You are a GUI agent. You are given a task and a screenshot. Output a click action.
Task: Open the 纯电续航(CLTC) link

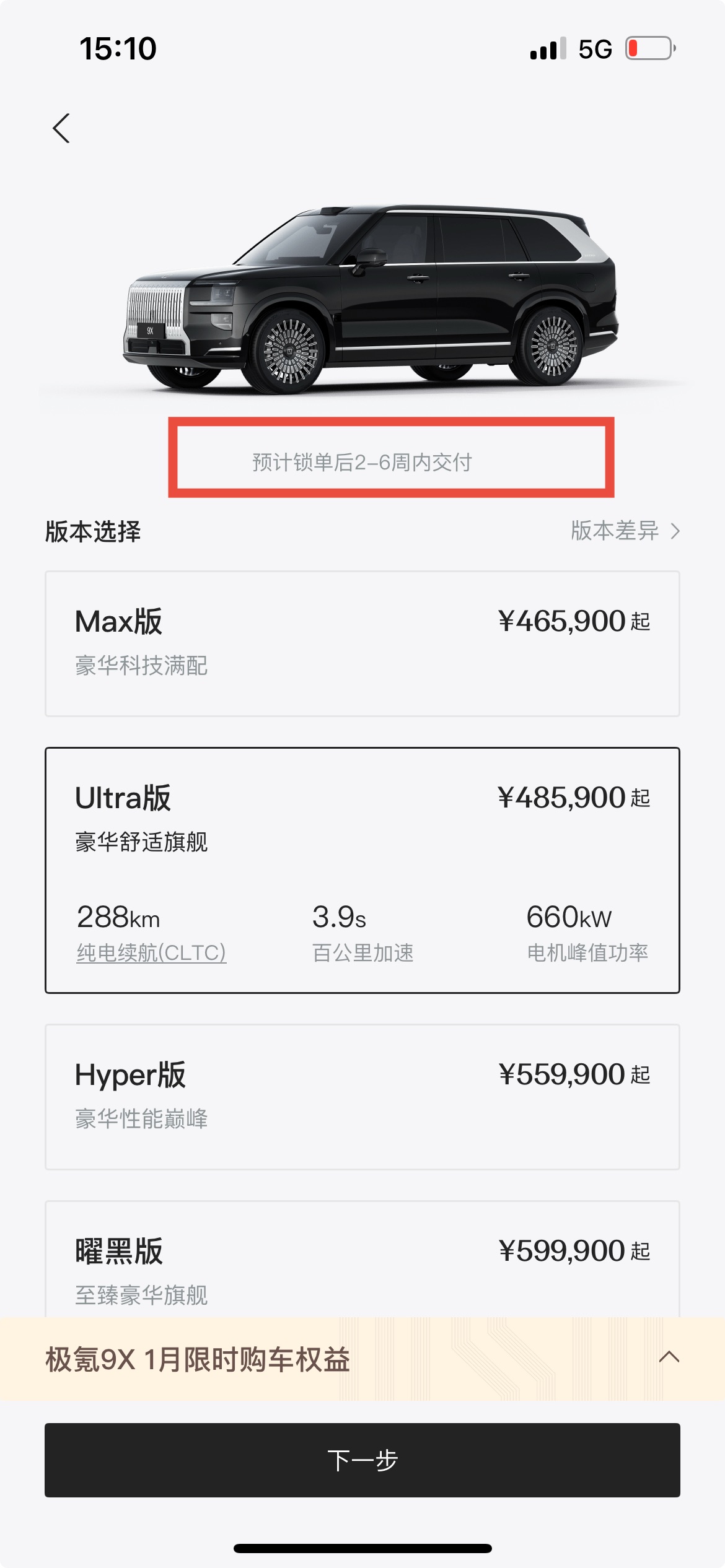(x=151, y=952)
